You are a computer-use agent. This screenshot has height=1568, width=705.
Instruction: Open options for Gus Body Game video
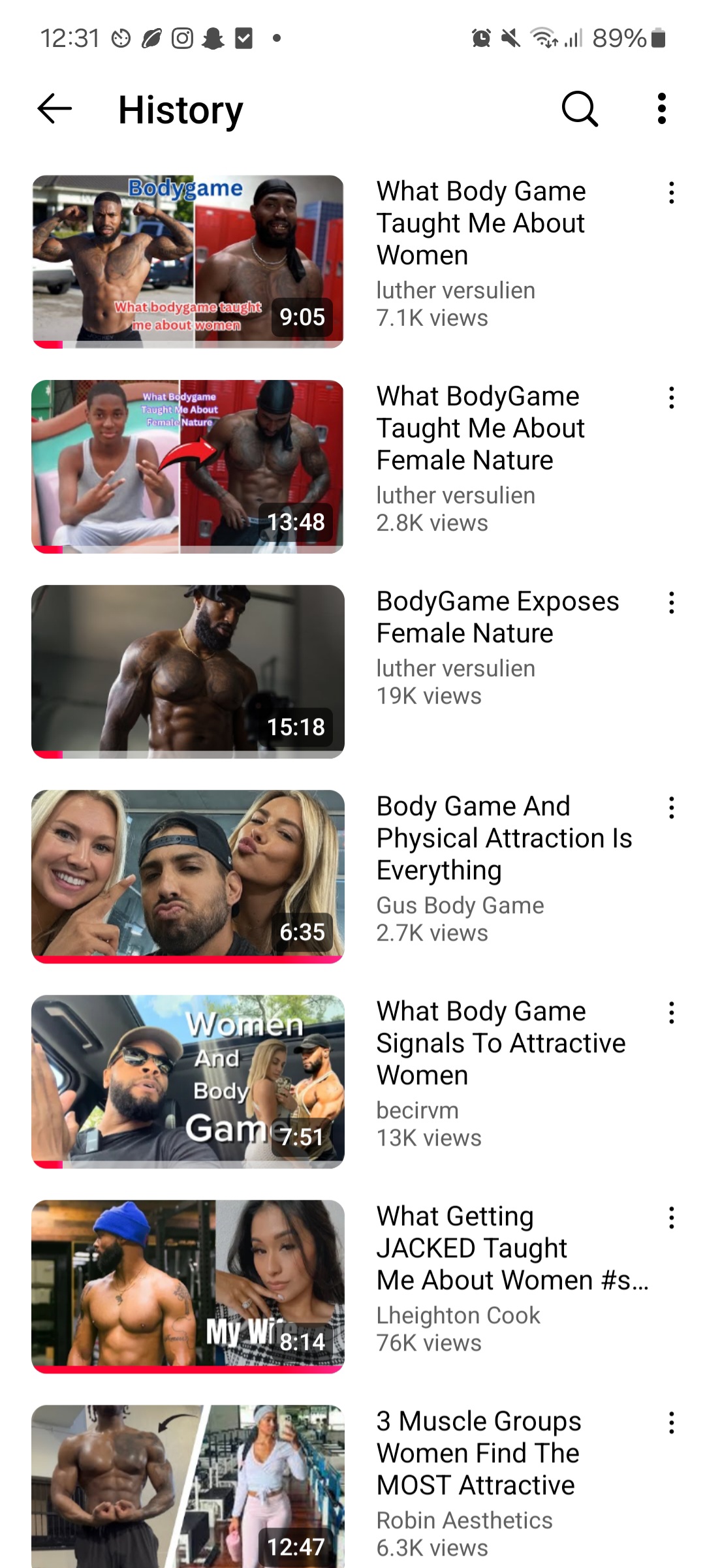[x=671, y=808]
